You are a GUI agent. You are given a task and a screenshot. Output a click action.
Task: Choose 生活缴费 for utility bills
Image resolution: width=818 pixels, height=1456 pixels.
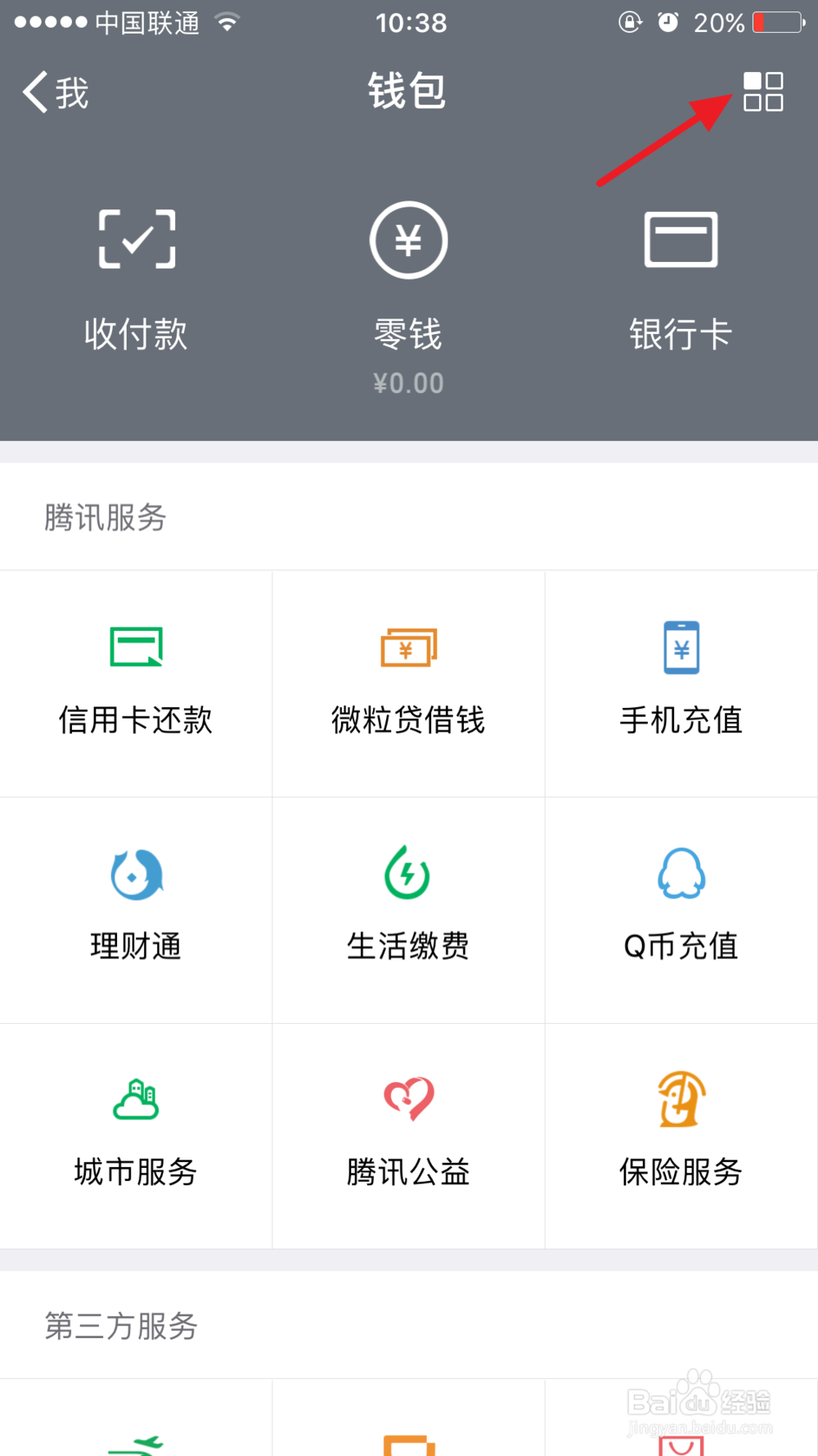click(408, 910)
